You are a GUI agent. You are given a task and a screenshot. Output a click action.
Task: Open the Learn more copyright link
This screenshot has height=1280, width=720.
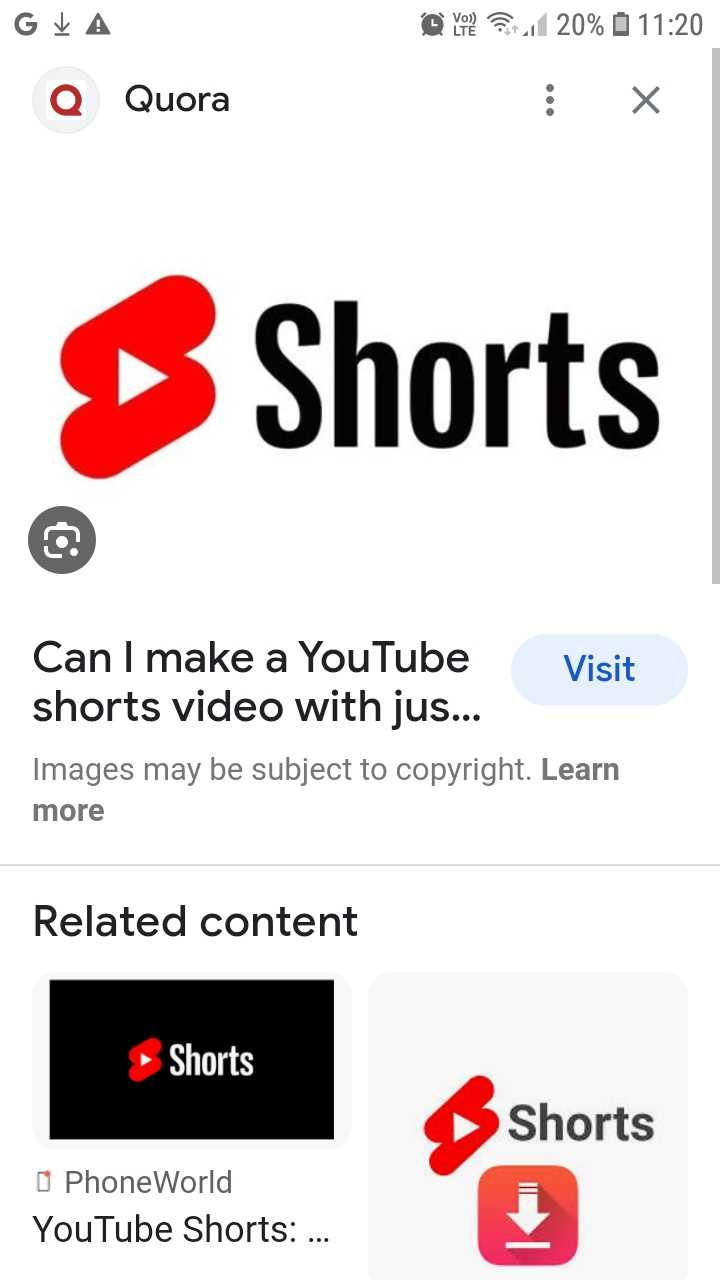(326, 790)
